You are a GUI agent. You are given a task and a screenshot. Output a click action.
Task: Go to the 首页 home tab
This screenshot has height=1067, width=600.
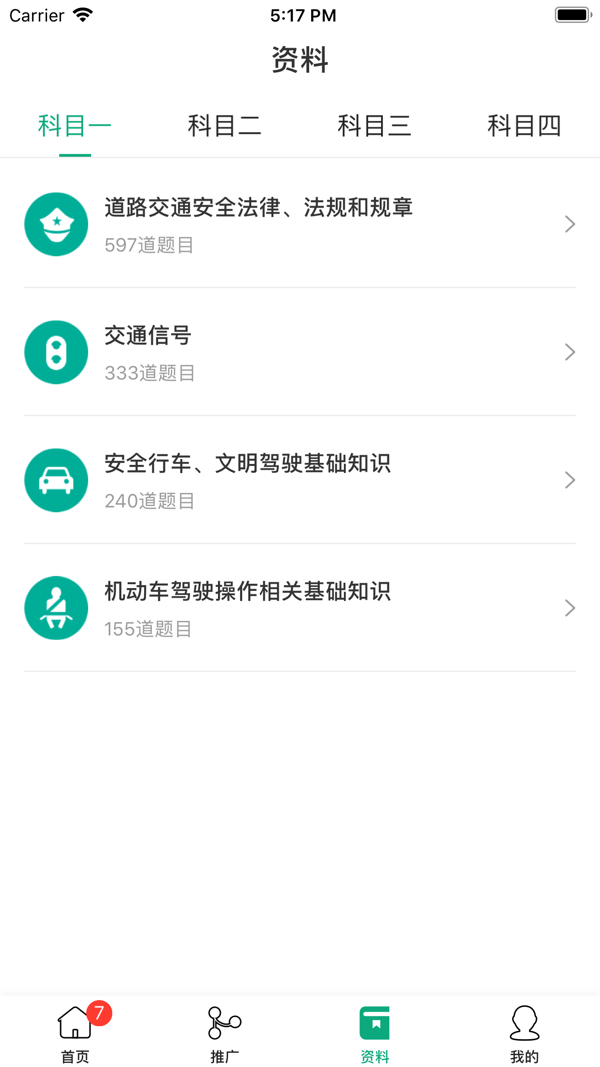[x=75, y=1033]
